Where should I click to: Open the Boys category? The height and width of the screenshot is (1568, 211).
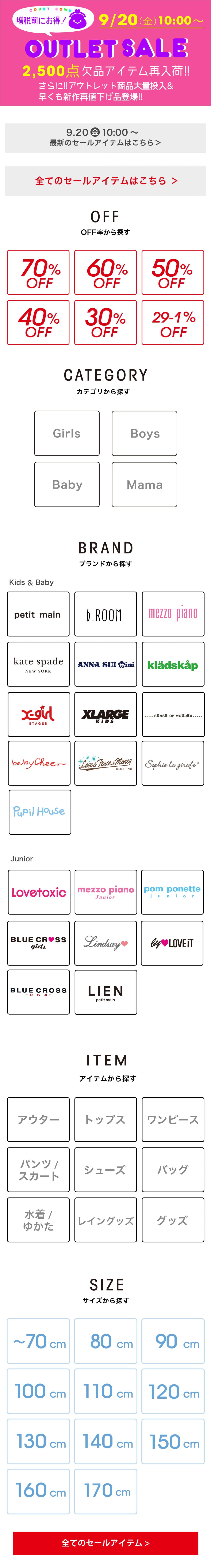145,433
